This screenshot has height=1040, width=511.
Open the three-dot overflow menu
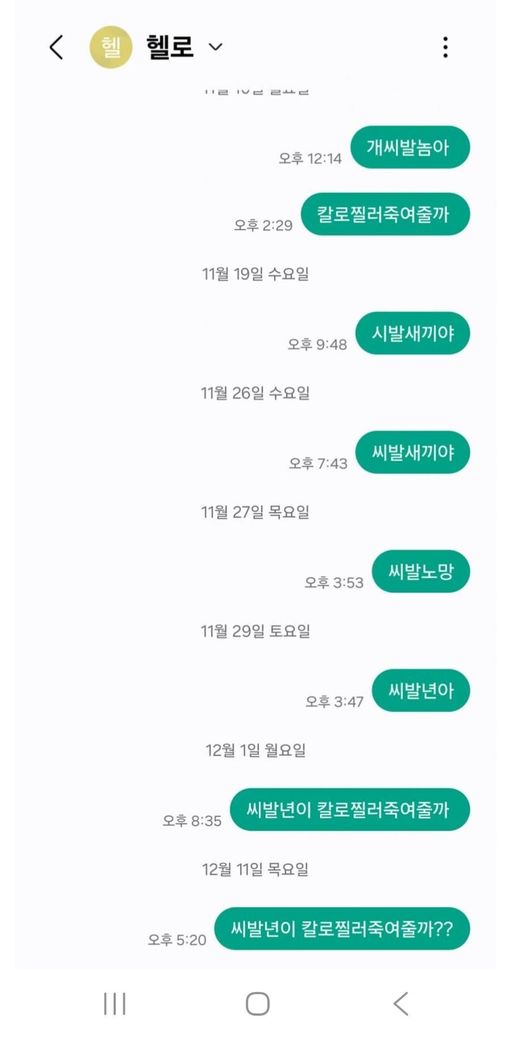pyautogui.click(x=445, y=47)
